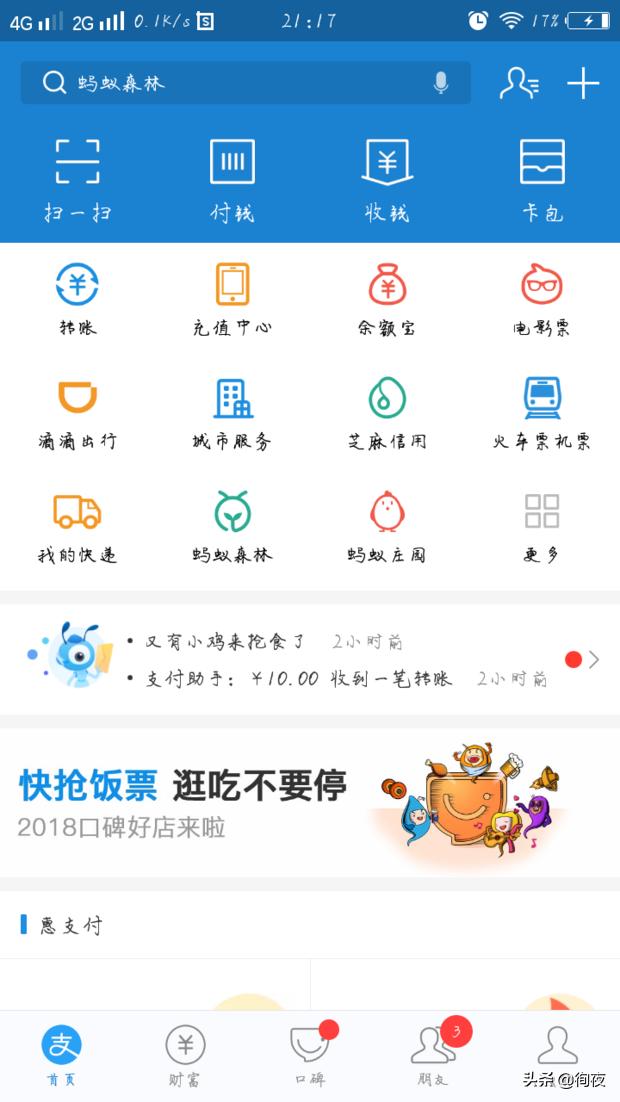Switch to the 口碑 tab
620x1102 pixels.
[x=309, y=1055]
